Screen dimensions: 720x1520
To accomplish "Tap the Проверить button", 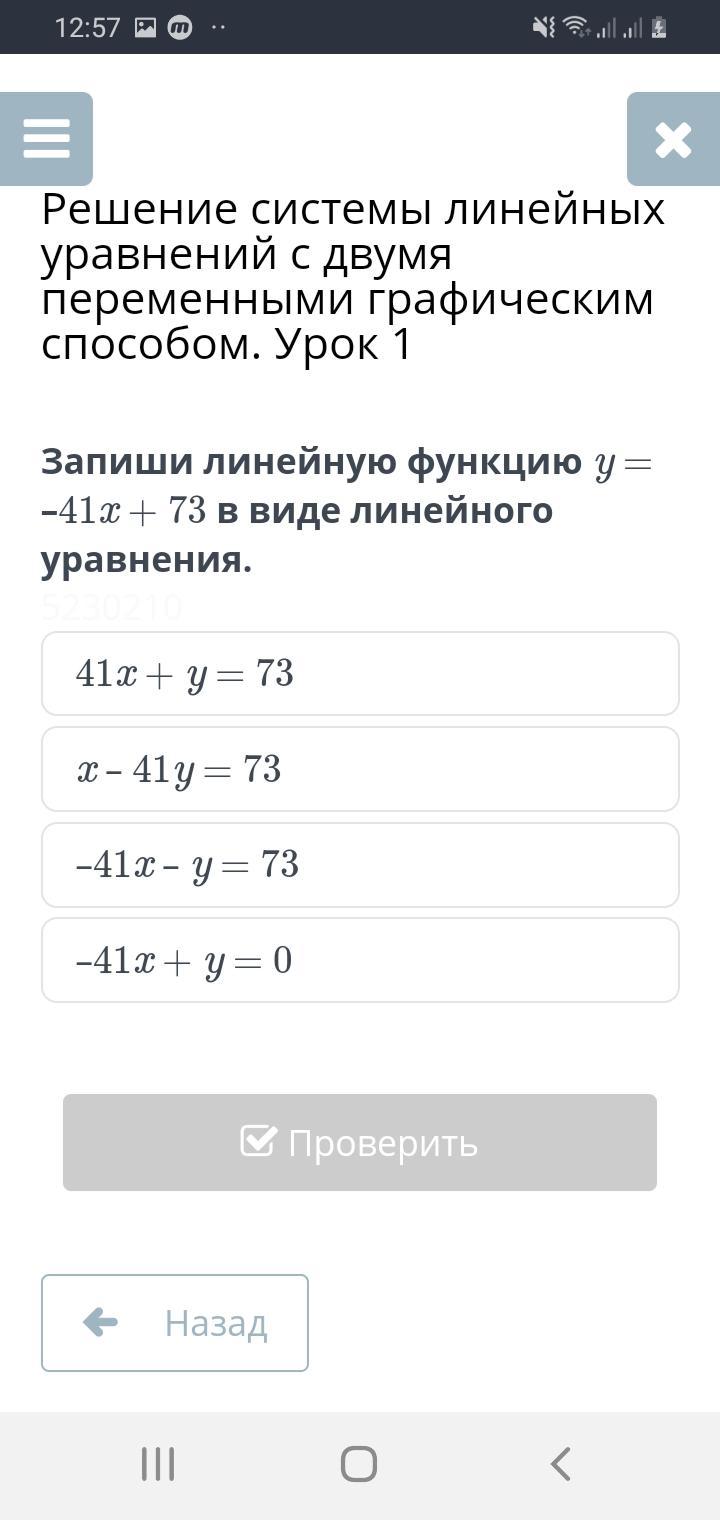I will 360,1142.
